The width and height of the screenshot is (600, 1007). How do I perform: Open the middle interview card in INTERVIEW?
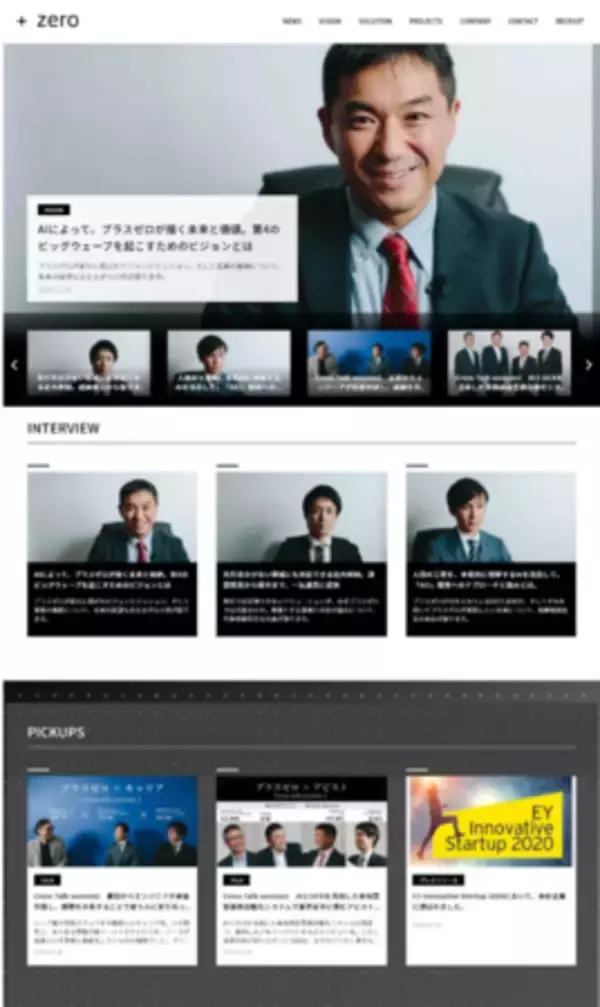(301, 552)
